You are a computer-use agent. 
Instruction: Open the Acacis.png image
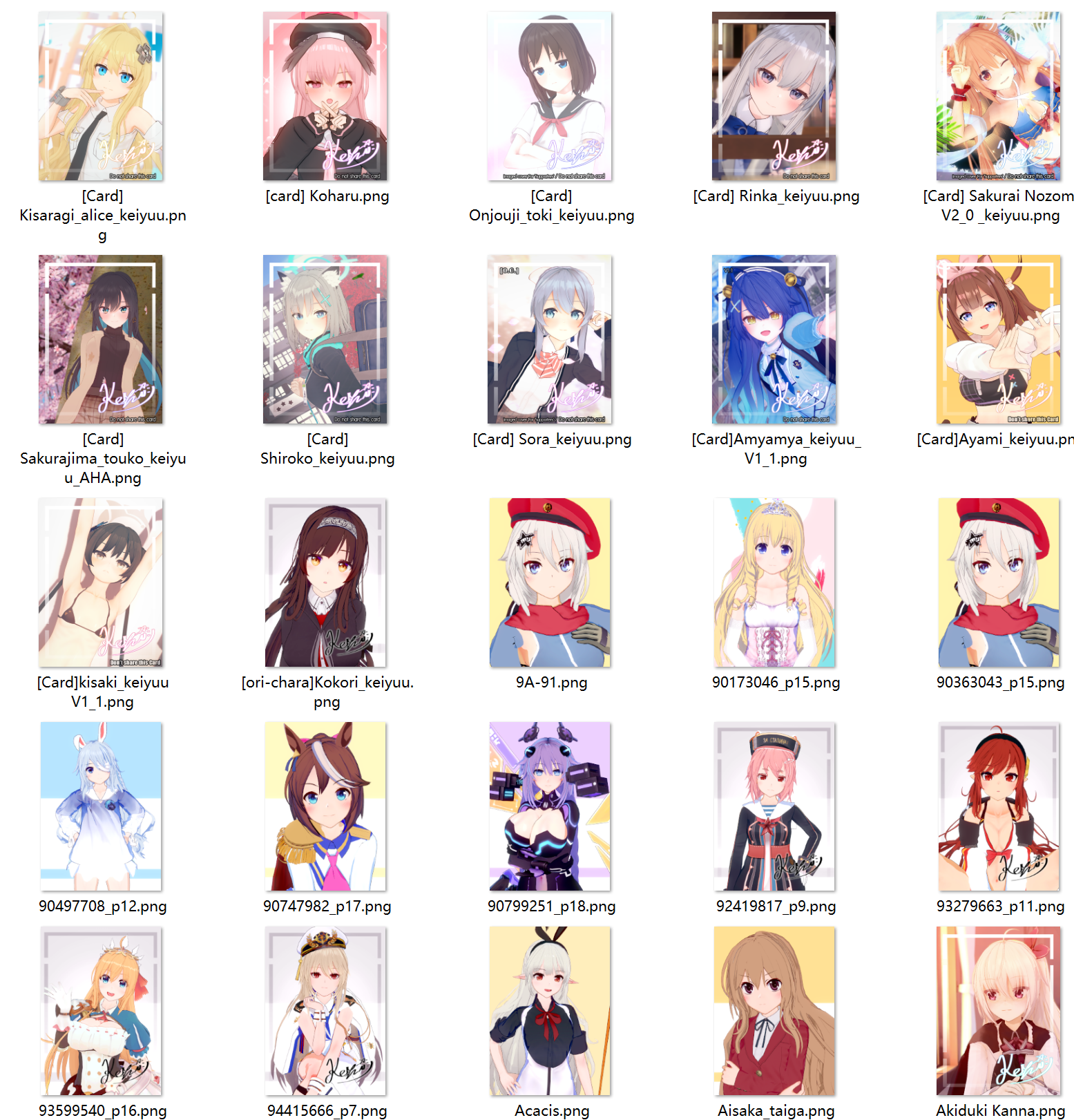(x=550, y=1012)
